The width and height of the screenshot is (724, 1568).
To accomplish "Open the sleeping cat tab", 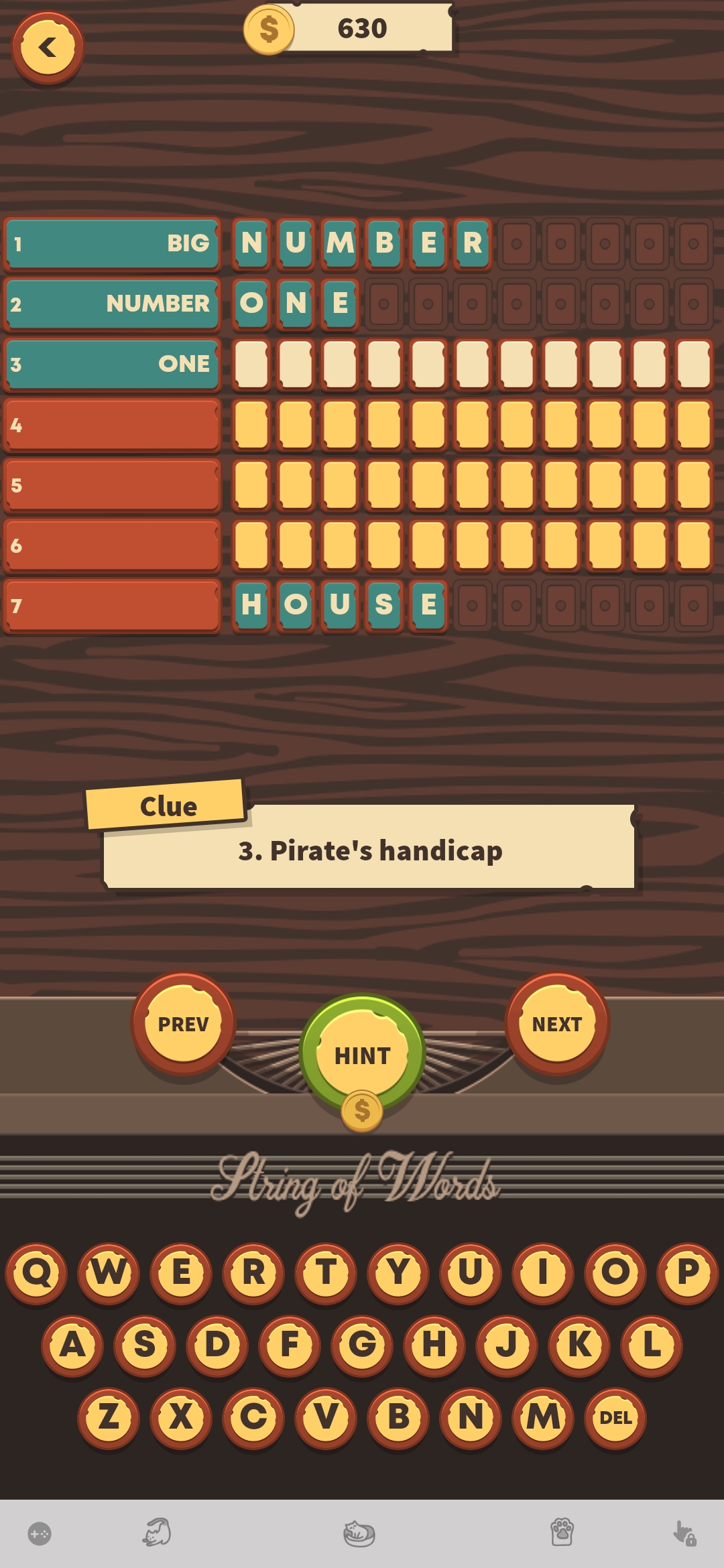I will point(359,1533).
